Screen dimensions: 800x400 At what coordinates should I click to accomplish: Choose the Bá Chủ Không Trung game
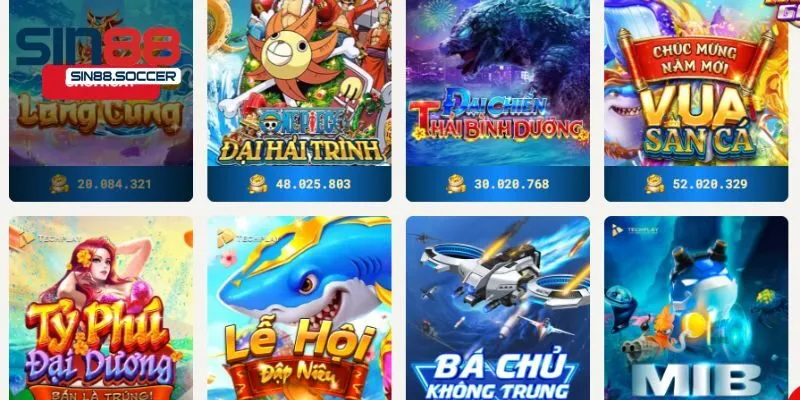click(x=497, y=310)
